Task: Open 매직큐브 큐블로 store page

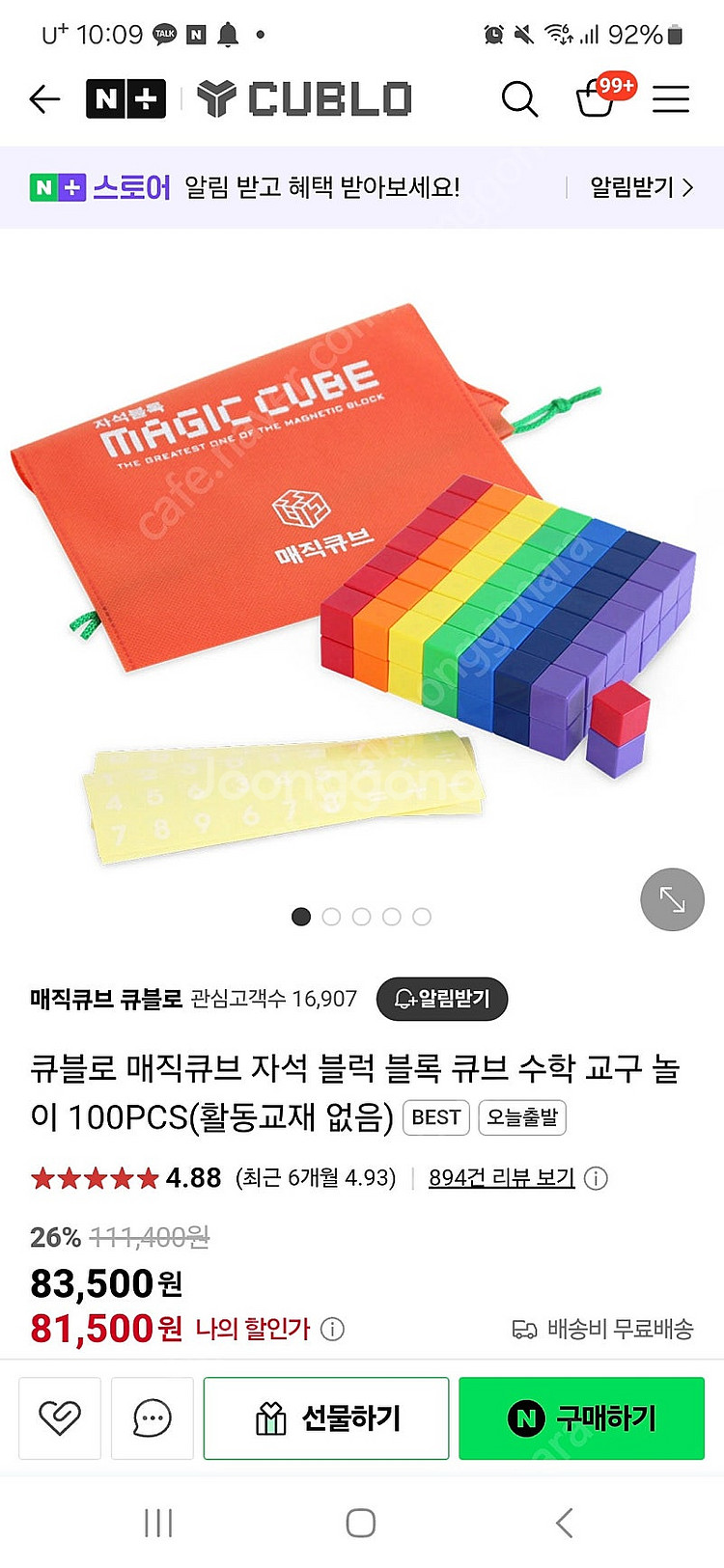Action: point(106,999)
